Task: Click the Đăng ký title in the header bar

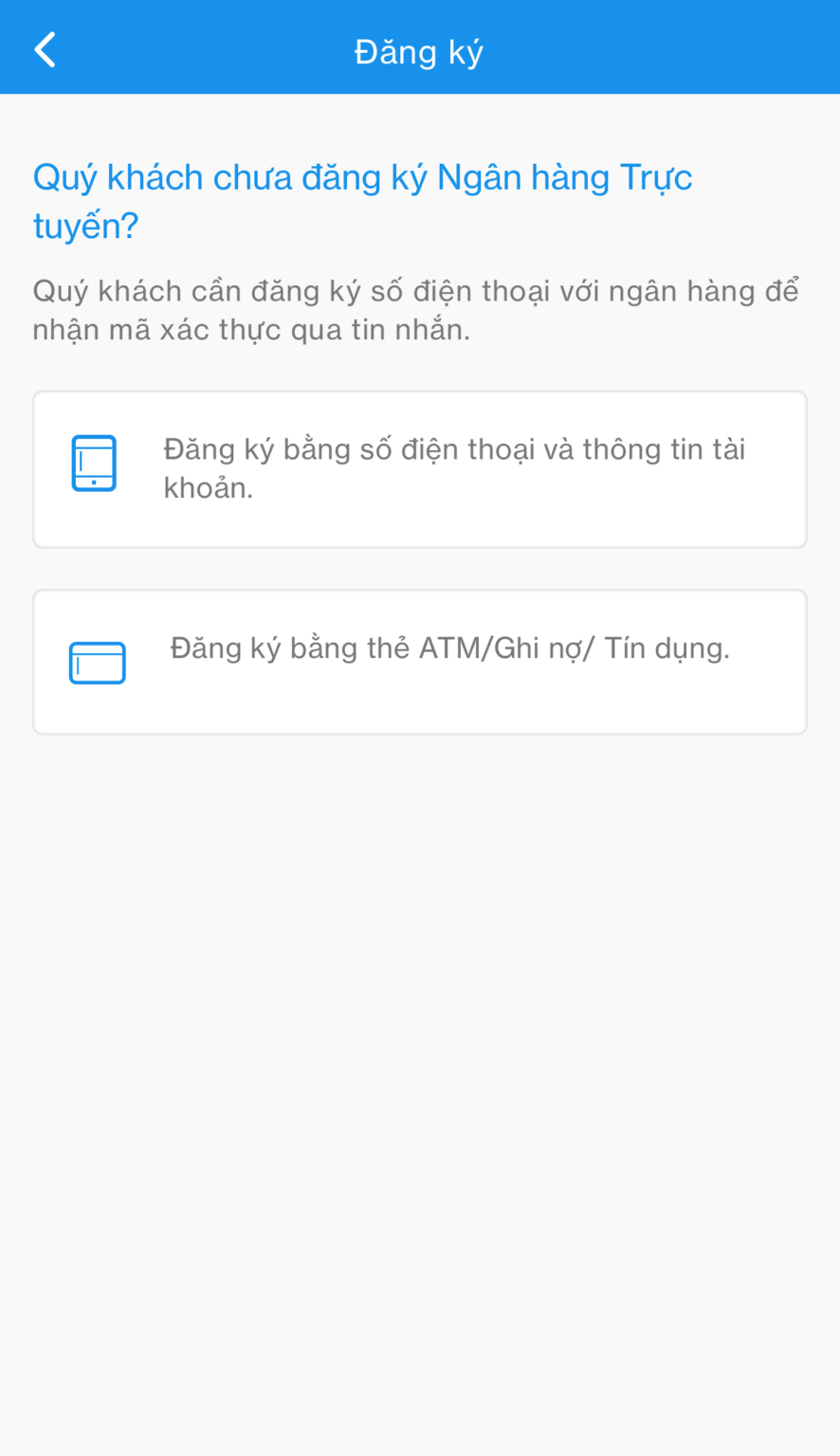Action: point(419,49)
